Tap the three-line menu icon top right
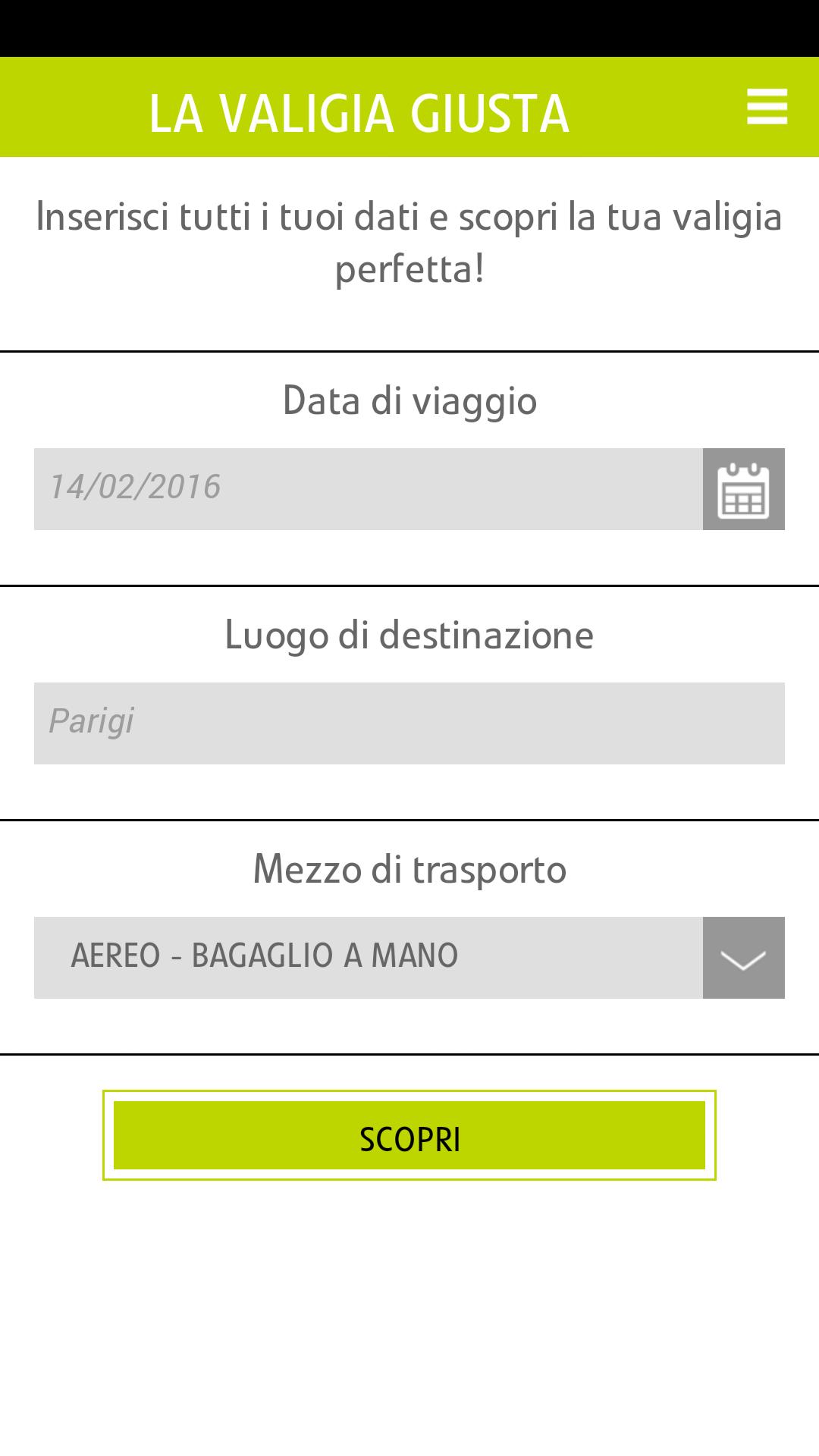The image size is (819, 1456). [x=767, y=108]
